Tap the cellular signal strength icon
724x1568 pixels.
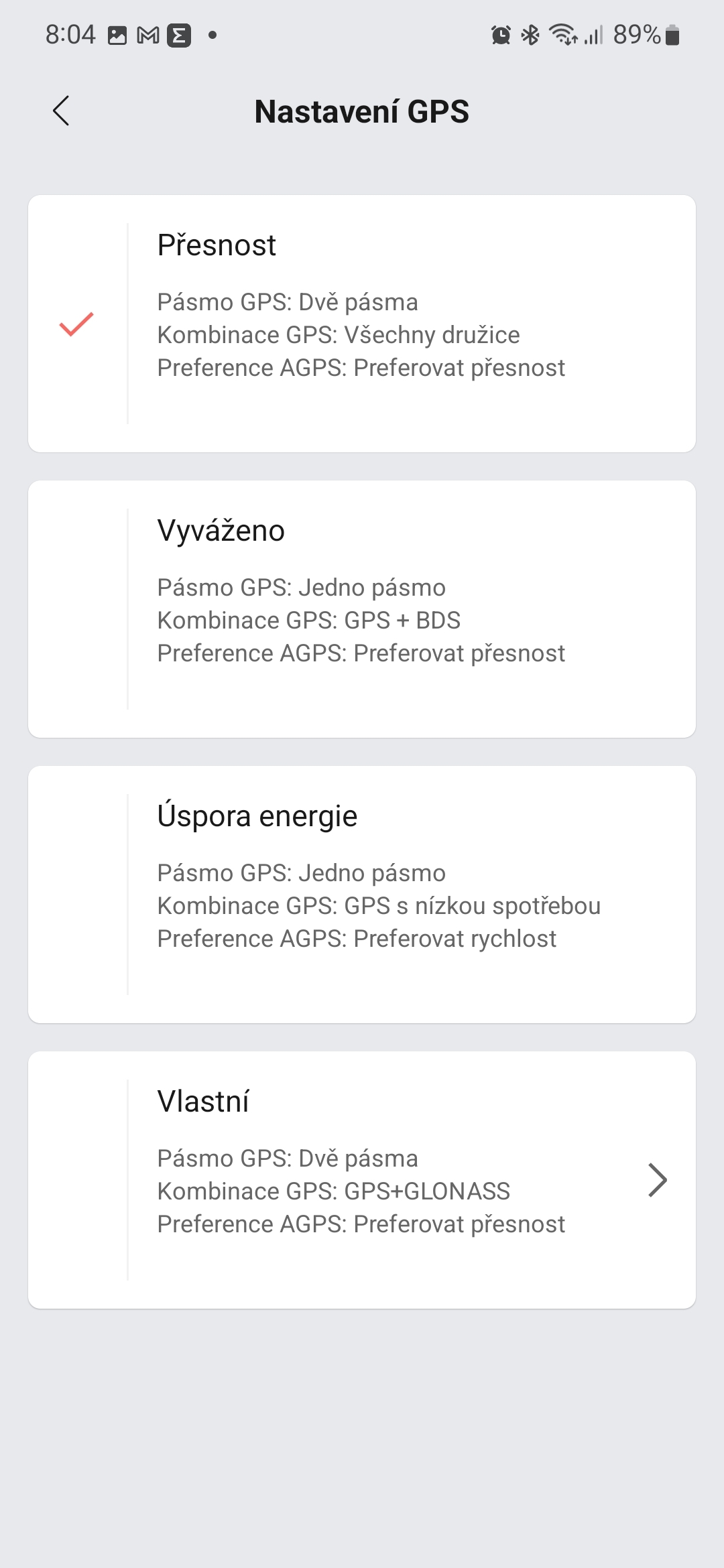pyautogui.click(x=591, y=35)
